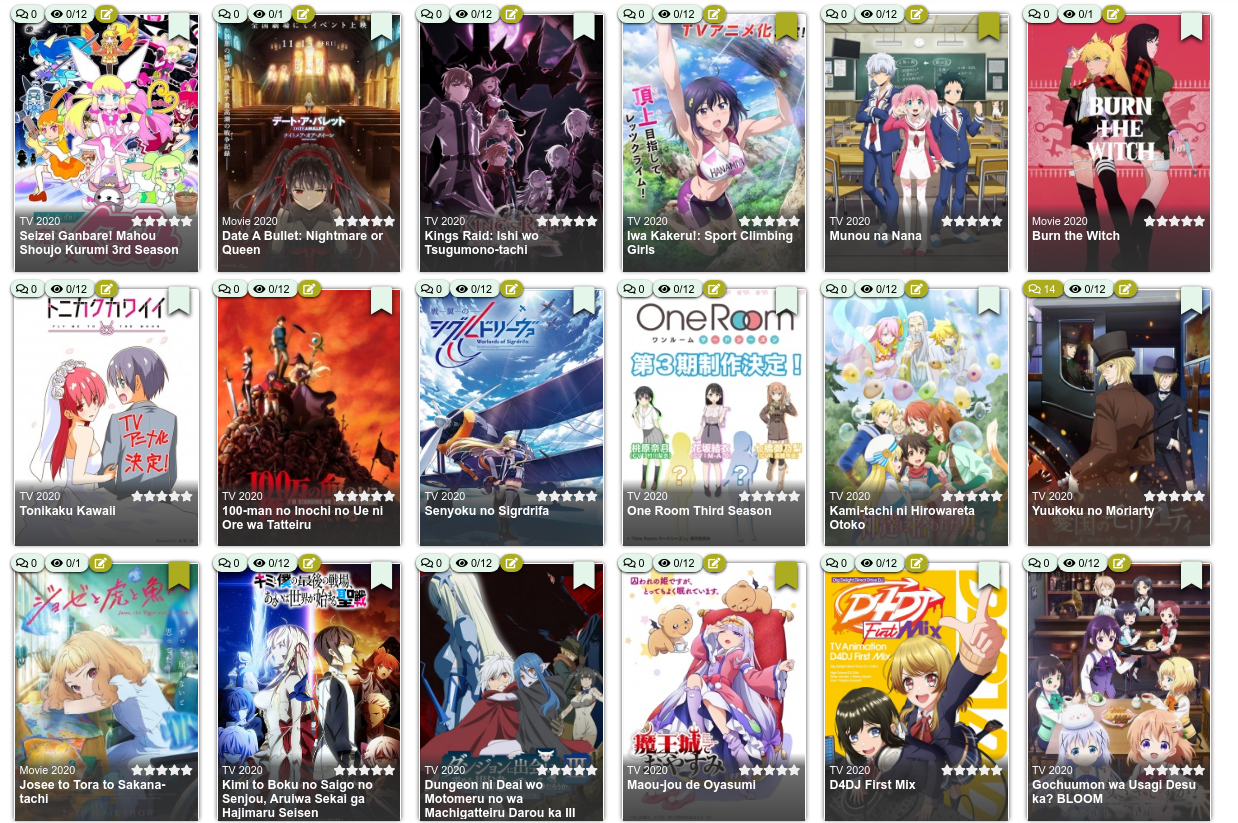Bookmark Kings Raid: Ishi wo Tsugumono-tachi
Viewport: 1238px width, 823px height.
tap(584, 27)
